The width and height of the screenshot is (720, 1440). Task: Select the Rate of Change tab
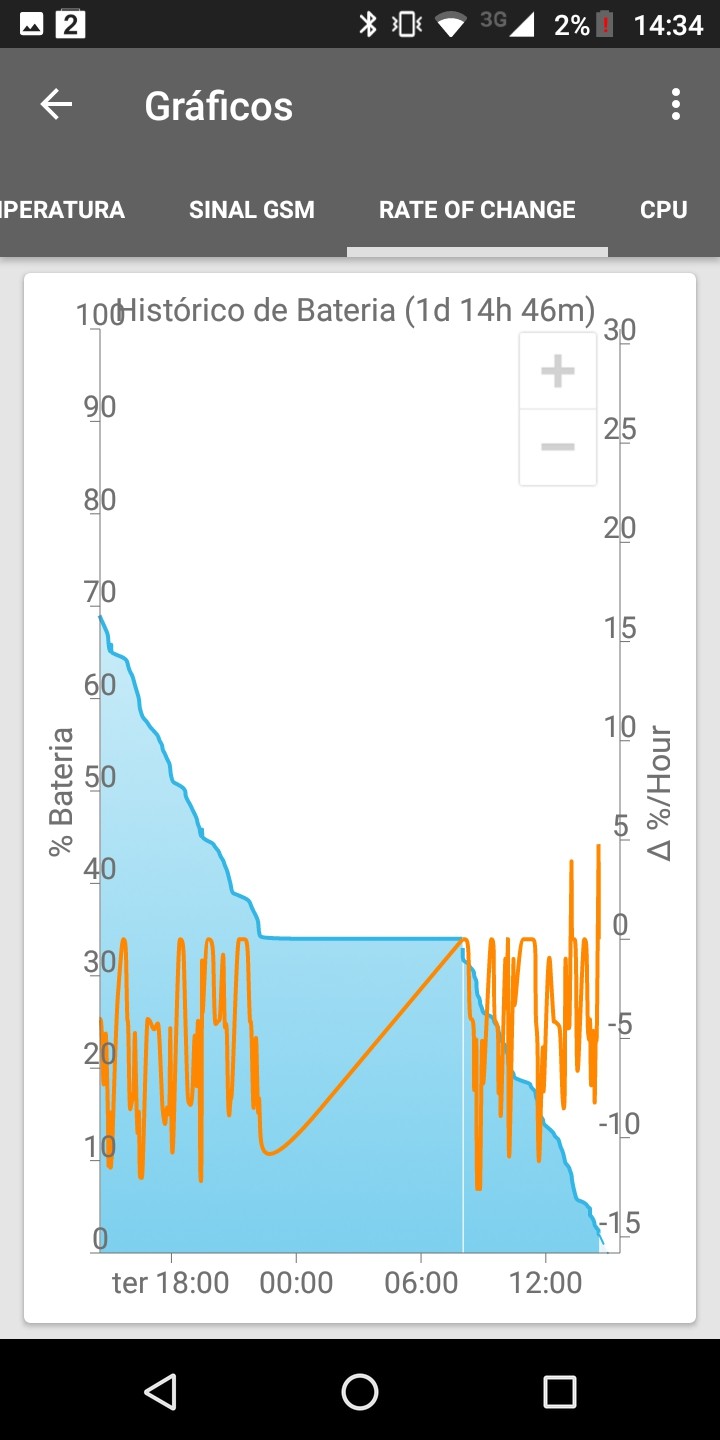tap(477, 210)
